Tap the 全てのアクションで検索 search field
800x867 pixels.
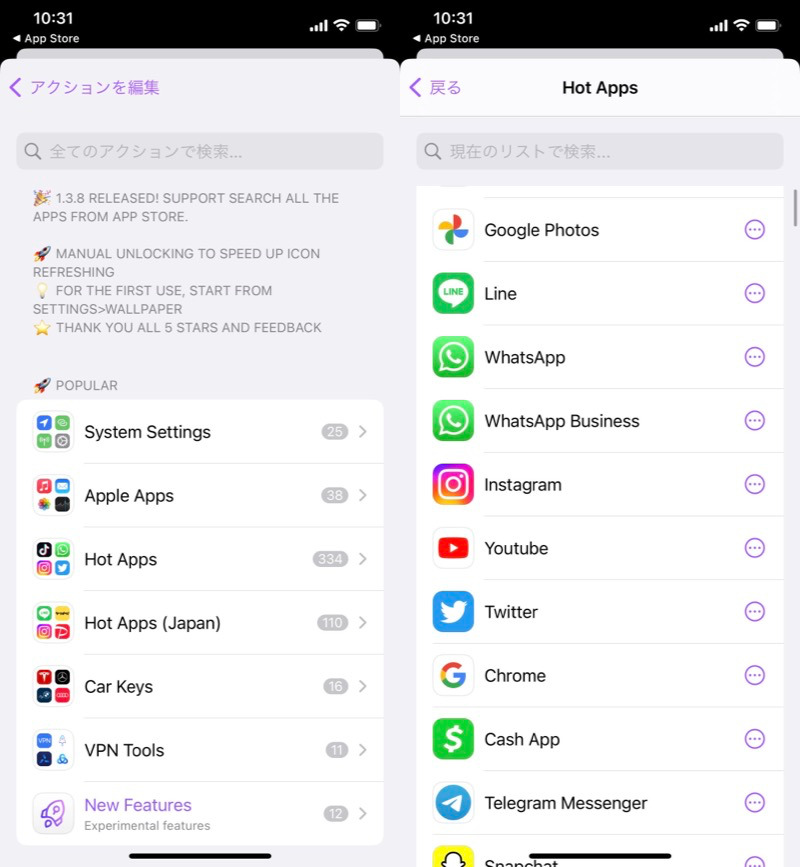click(x=200, y=152)
